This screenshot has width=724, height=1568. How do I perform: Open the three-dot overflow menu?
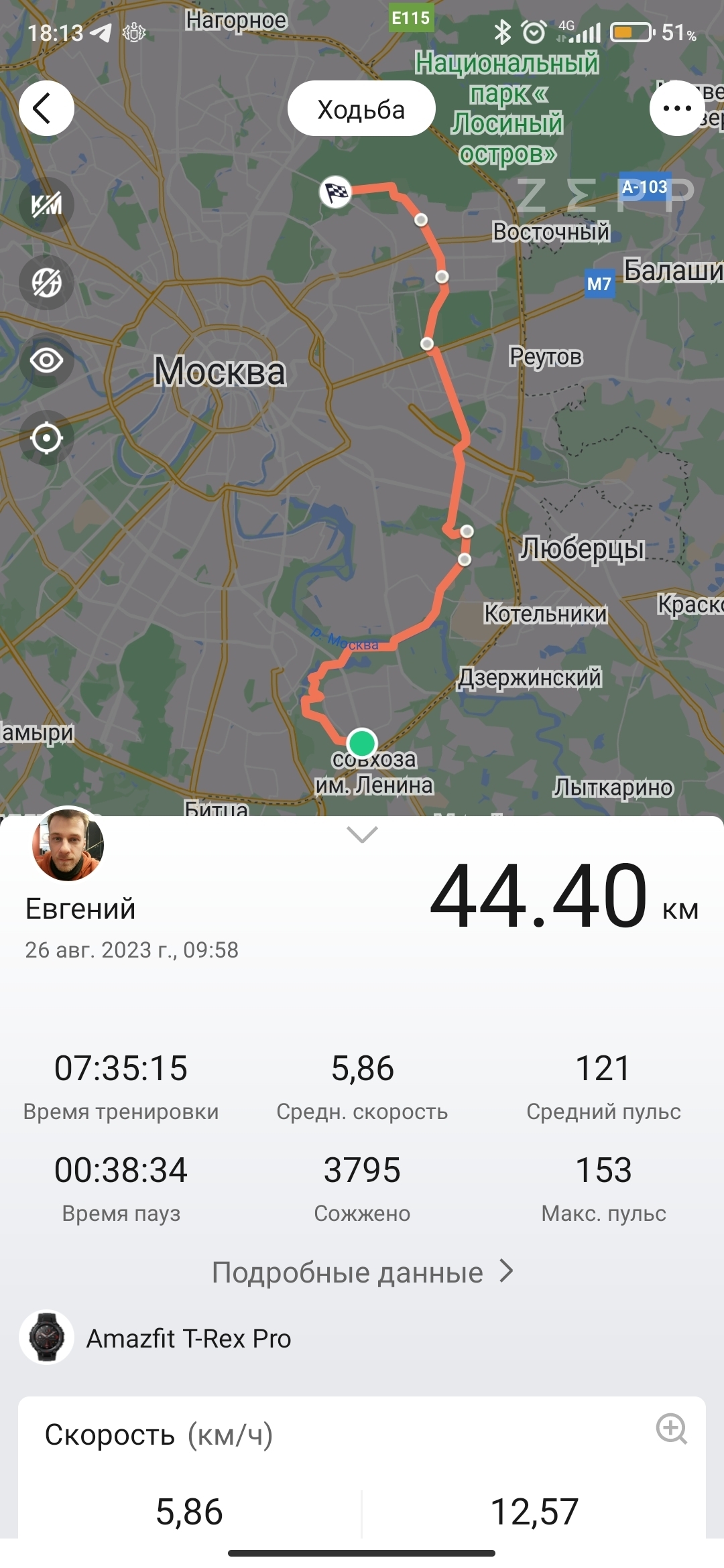coord(677,109)
